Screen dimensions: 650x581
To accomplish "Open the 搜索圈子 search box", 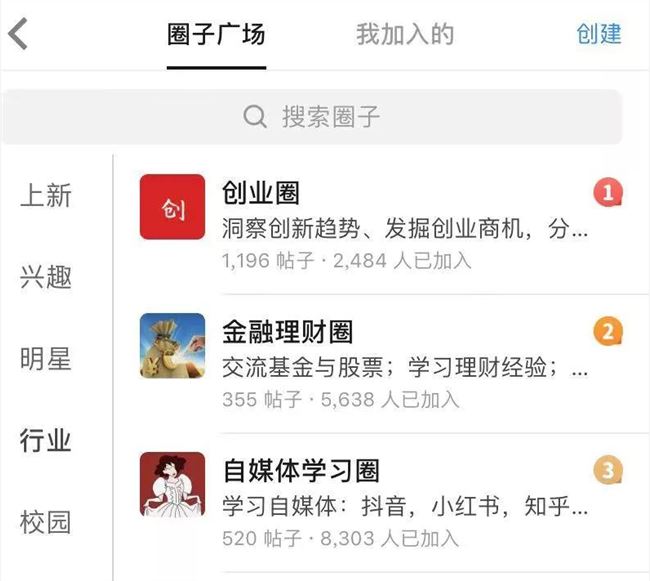I will 312,117.
